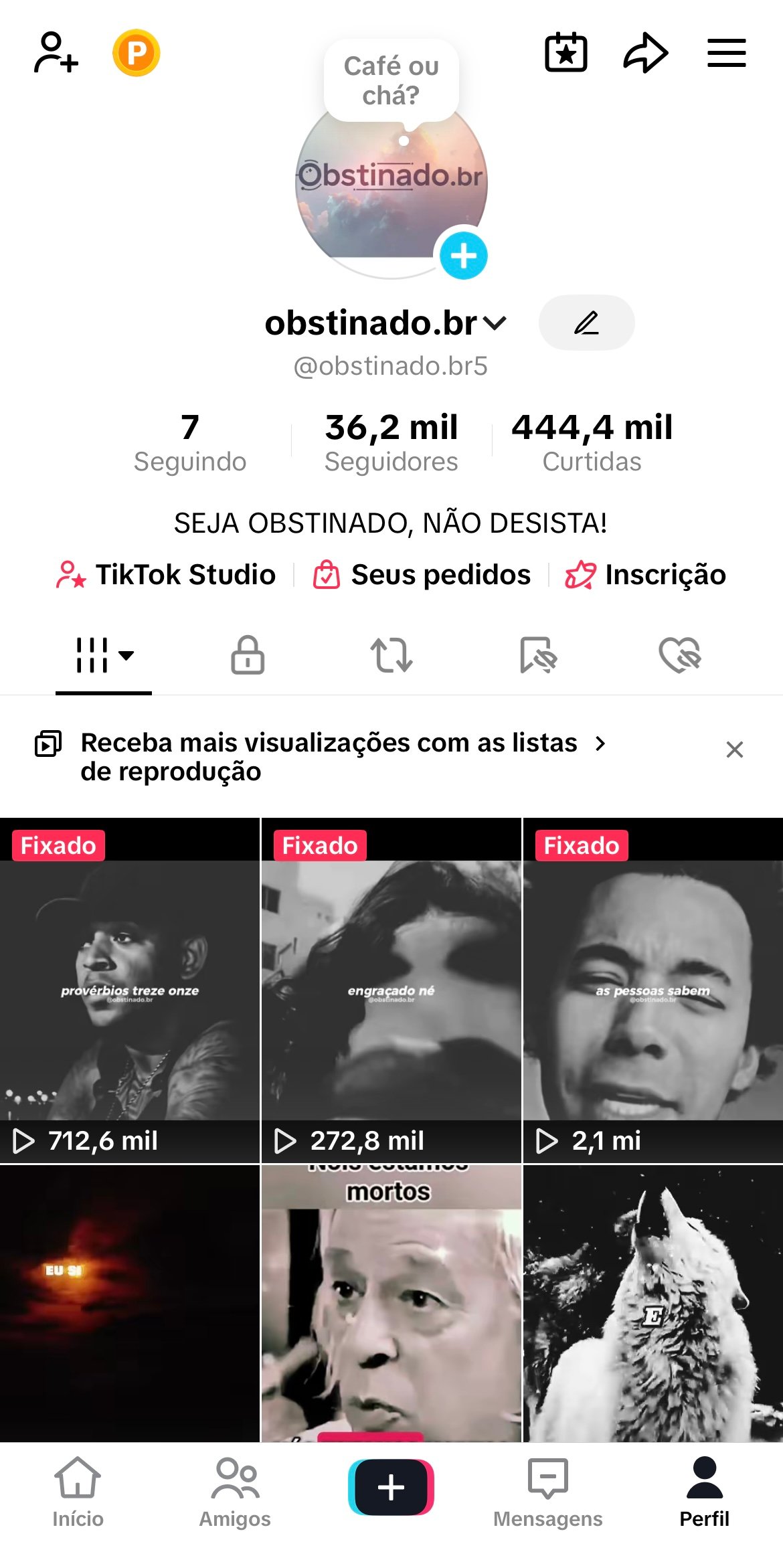Open the Inscrição subscription link
Image resolution: width=783 pixels, height=1568 pixels.
646,575
